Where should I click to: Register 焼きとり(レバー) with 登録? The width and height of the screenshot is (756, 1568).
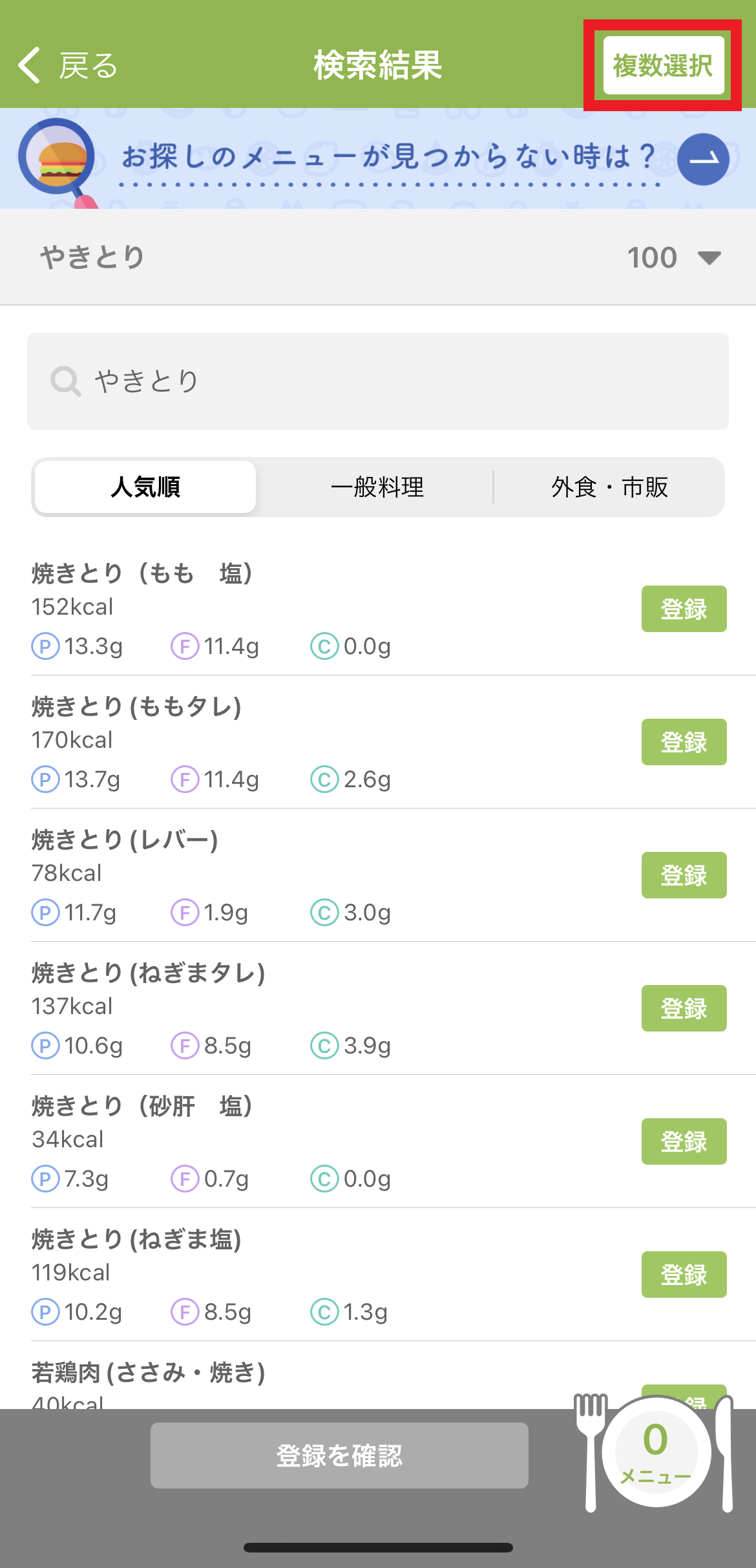point(684,875)
